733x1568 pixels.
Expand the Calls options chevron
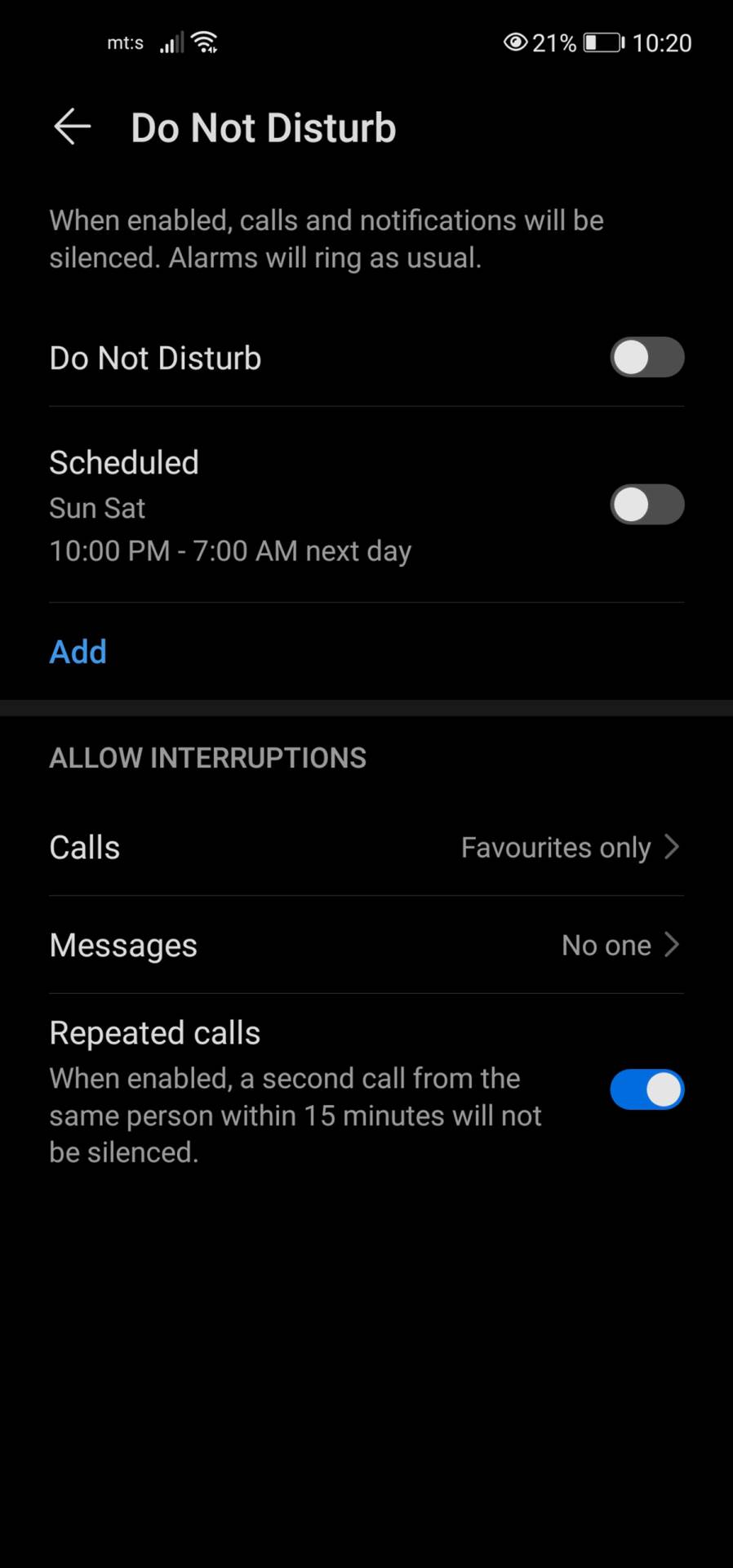tap(671, 847)
